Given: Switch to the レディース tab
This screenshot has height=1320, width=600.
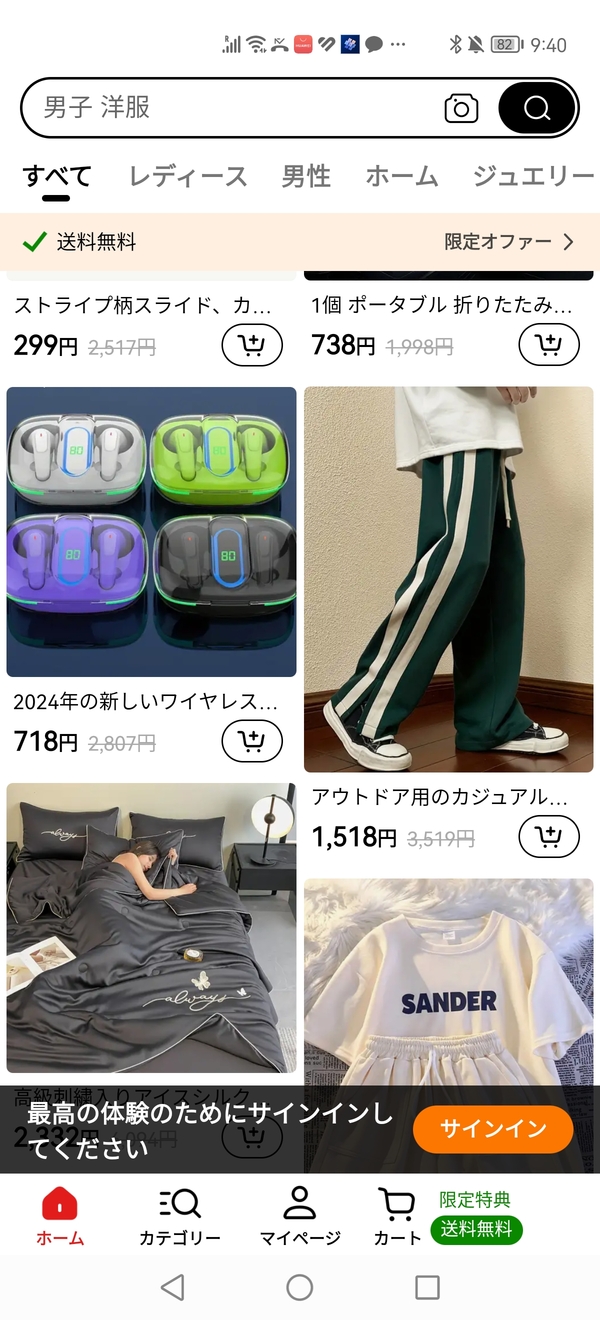Looking at the screenshot, I should tap(188, 177).
